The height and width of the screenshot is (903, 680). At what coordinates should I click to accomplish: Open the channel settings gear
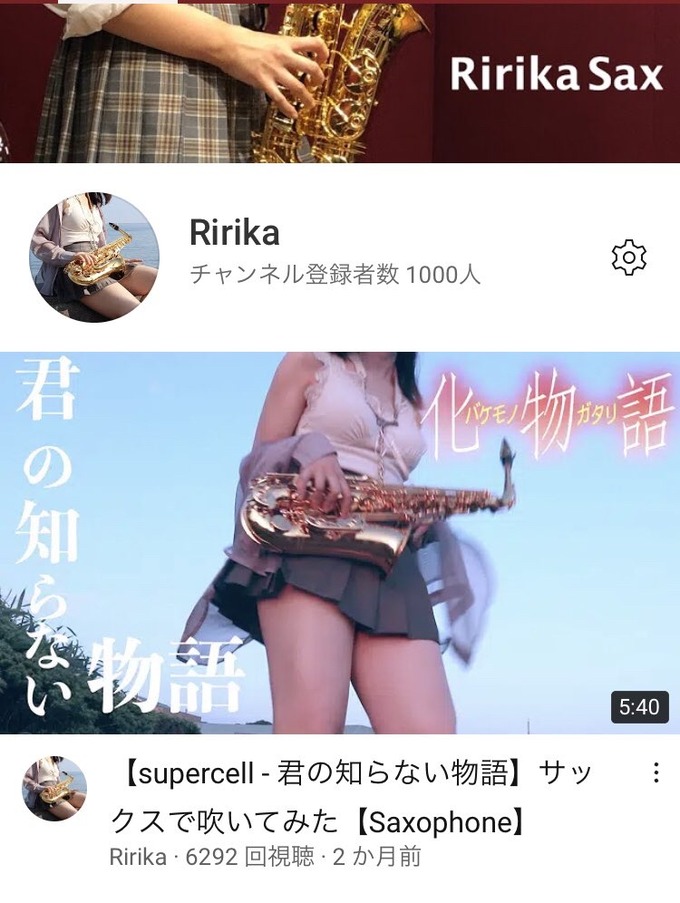pos(629,257)
